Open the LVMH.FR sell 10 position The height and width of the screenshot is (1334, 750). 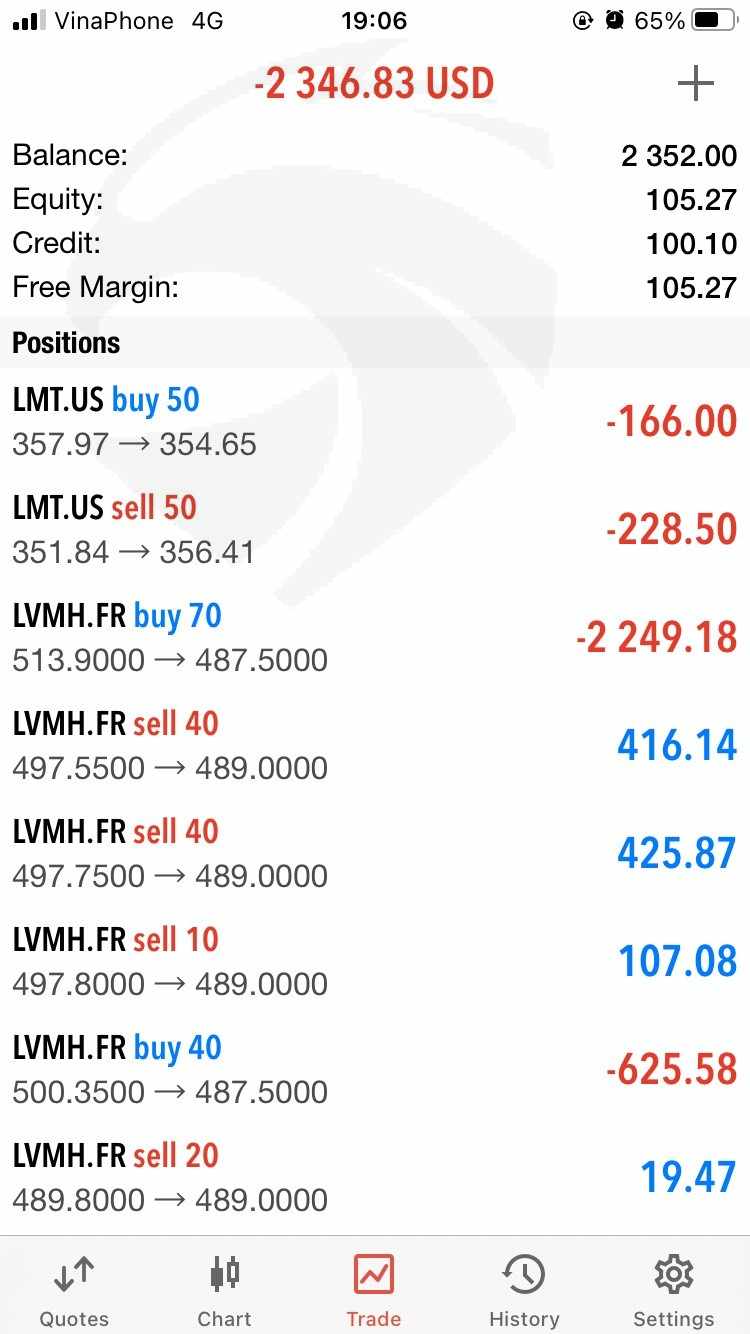coord(374,961)
